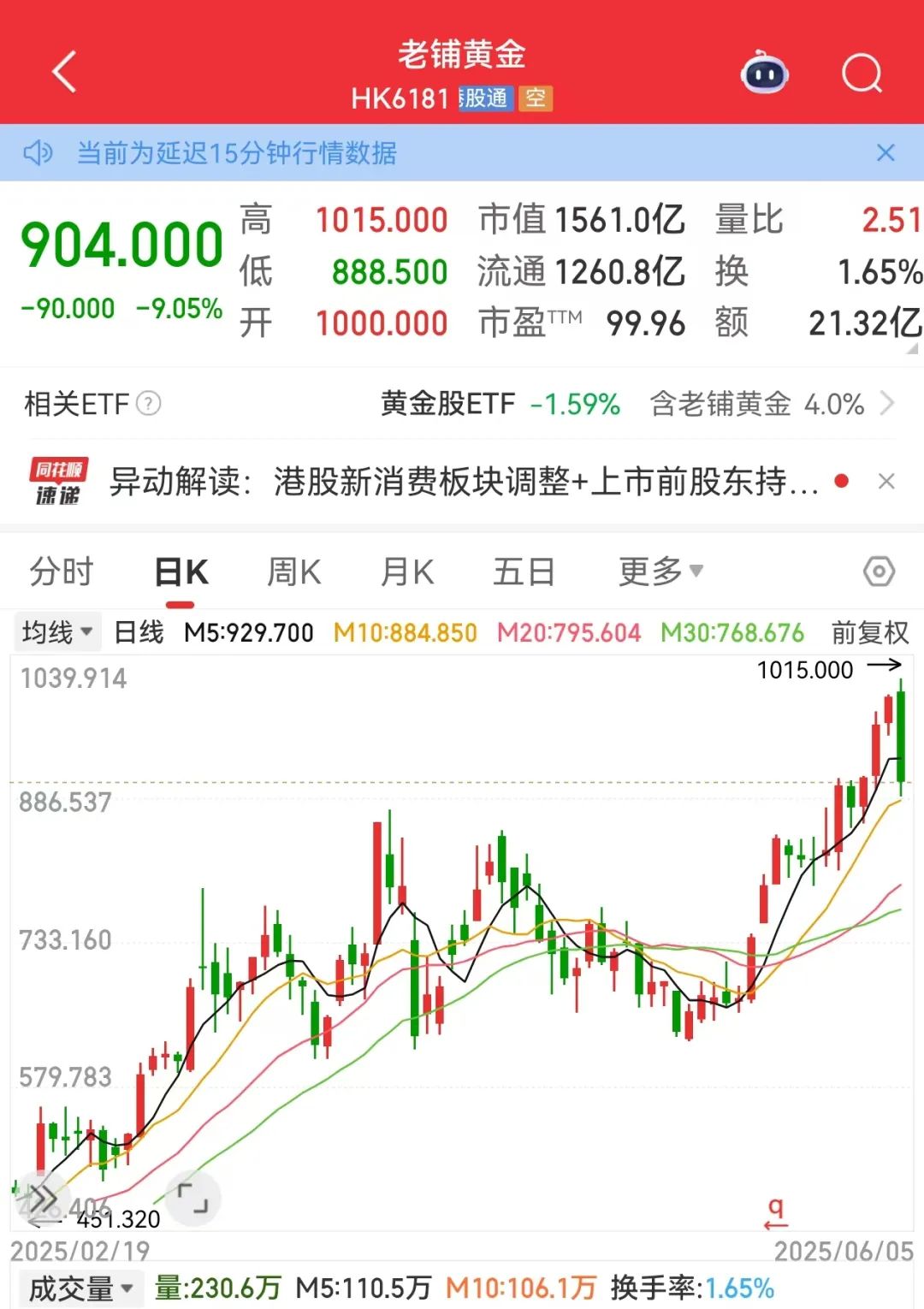This screenshot has width=924, height=1309.
Task: Show help for 相关ETF question mark
Action: point(149,403)
